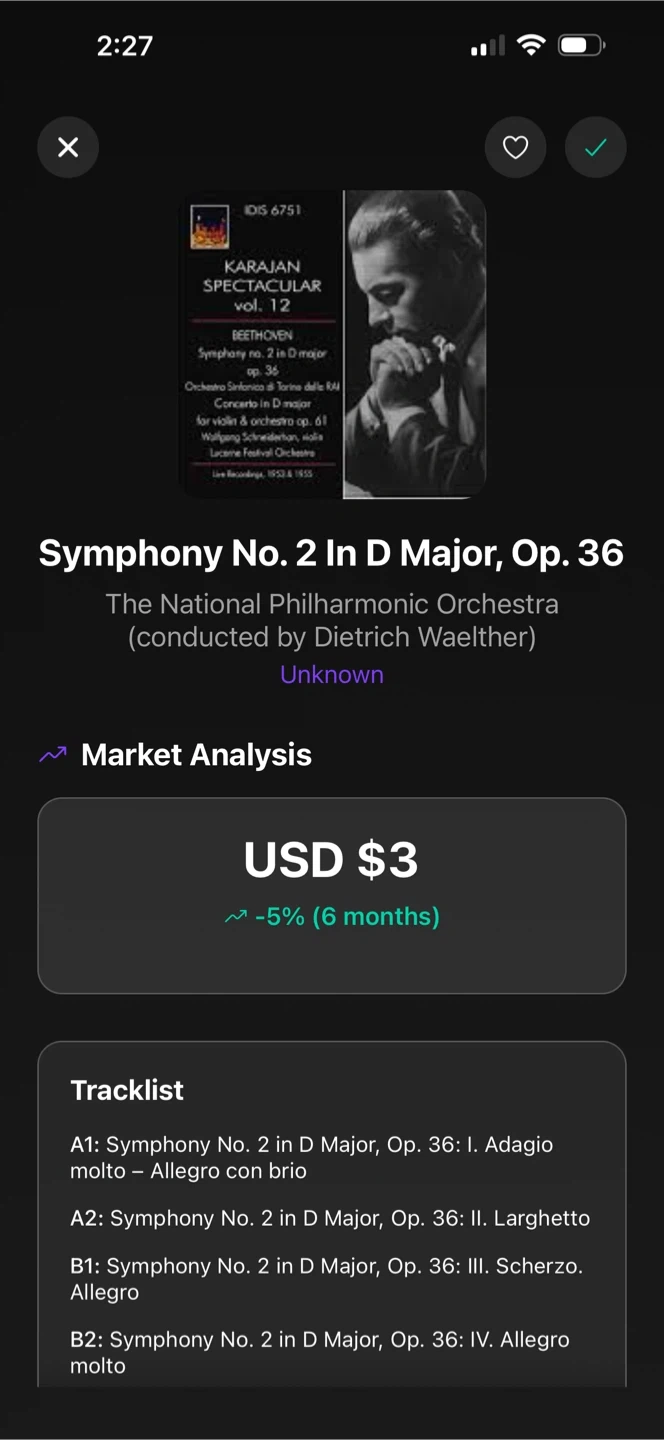The height and width of the screenshot is (1440, 664).
Task: Open the purple Unknown label link
Action: click(x=332, y=675)
